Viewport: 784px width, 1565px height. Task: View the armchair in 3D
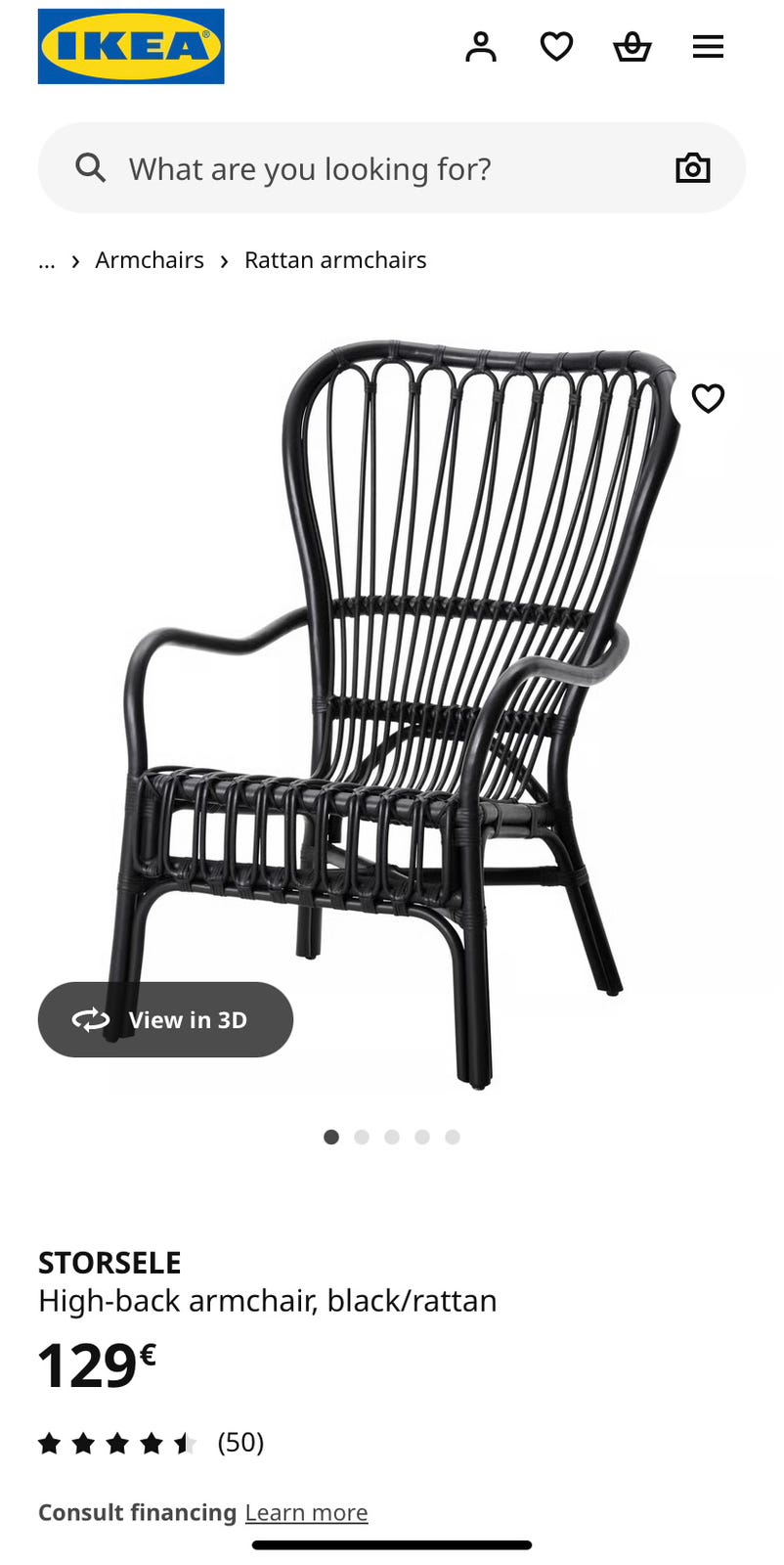click(165, 1019)
